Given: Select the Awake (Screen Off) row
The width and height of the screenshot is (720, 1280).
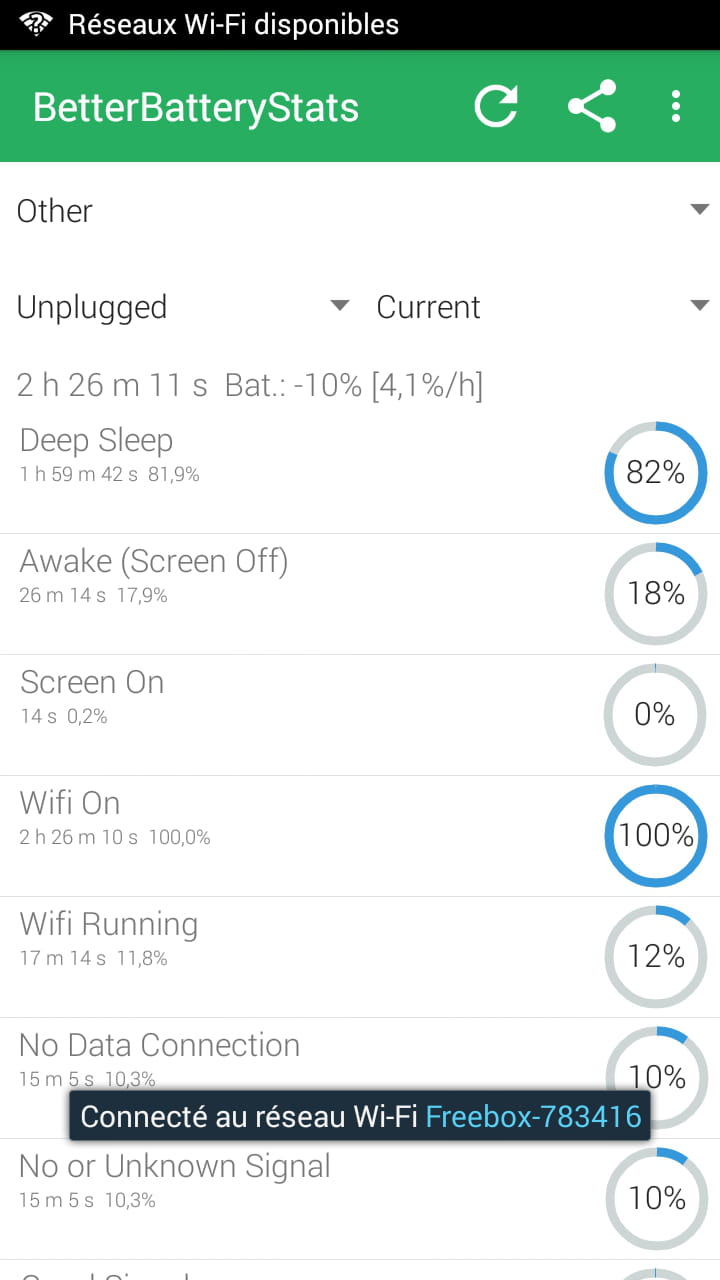Looking at the screenshot, I should (360, 594).
